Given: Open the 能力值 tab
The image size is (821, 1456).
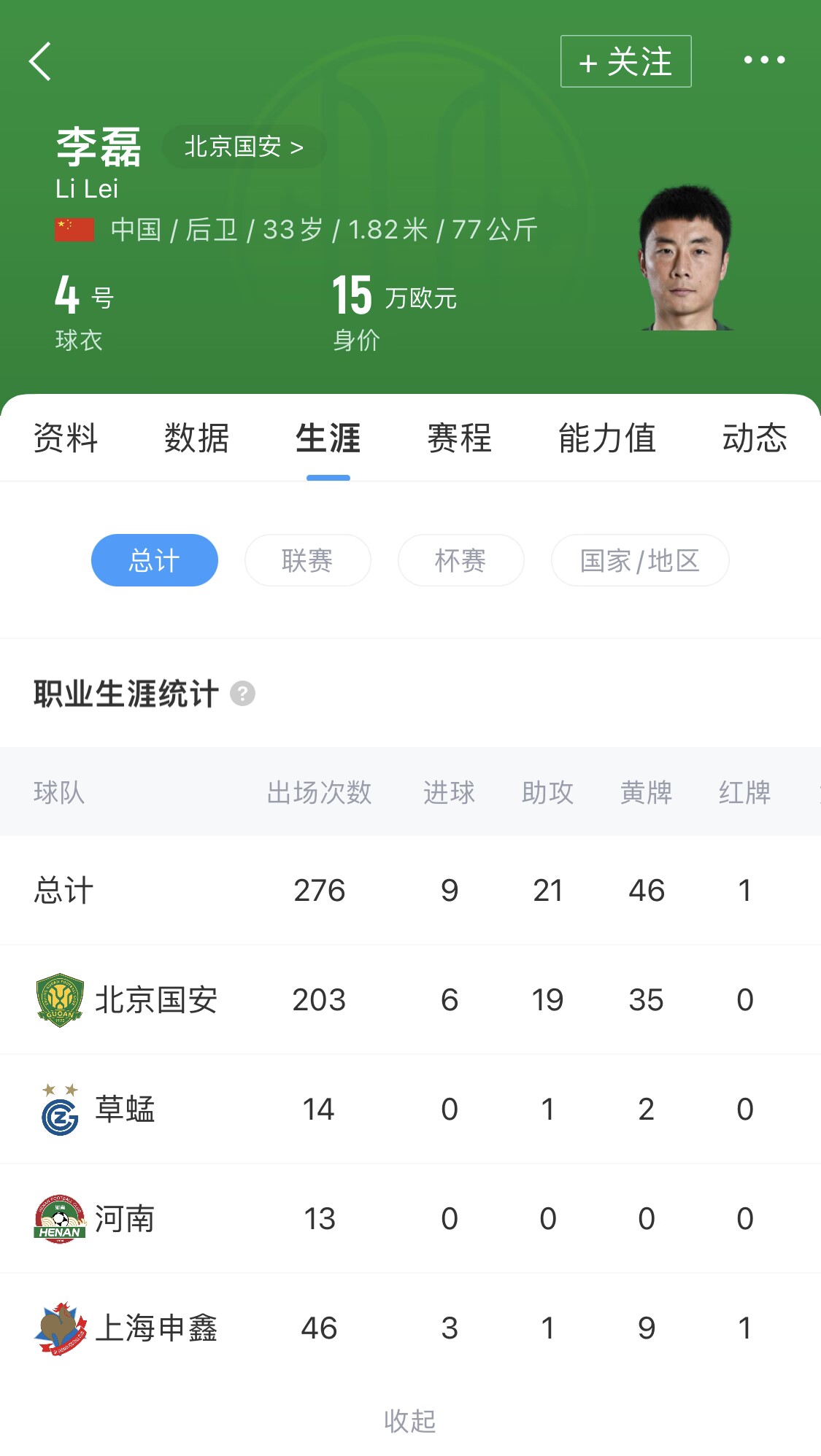Looking at the screenshot, I should [x=606, y=438].
